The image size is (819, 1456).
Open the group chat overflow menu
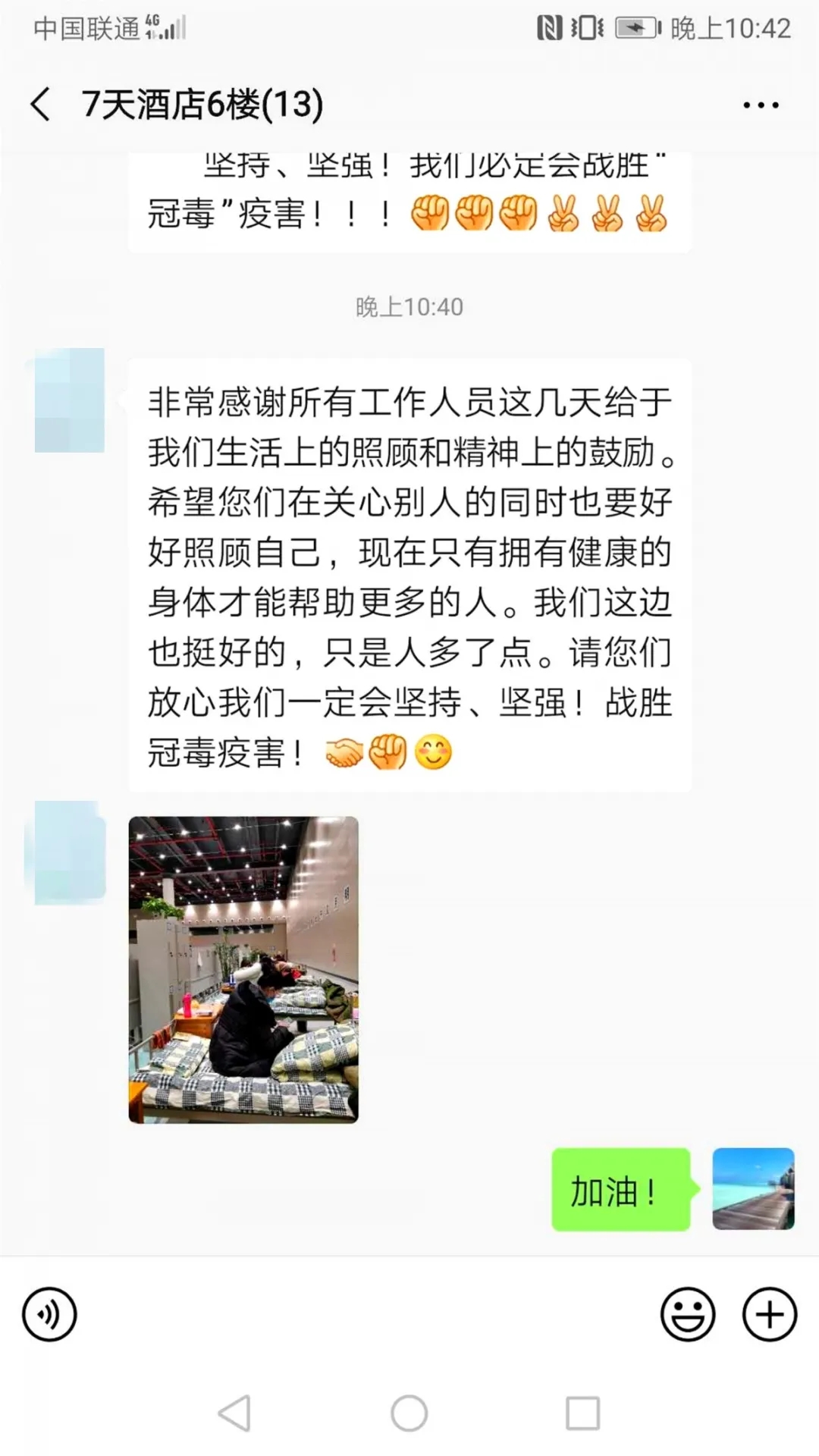761,105
